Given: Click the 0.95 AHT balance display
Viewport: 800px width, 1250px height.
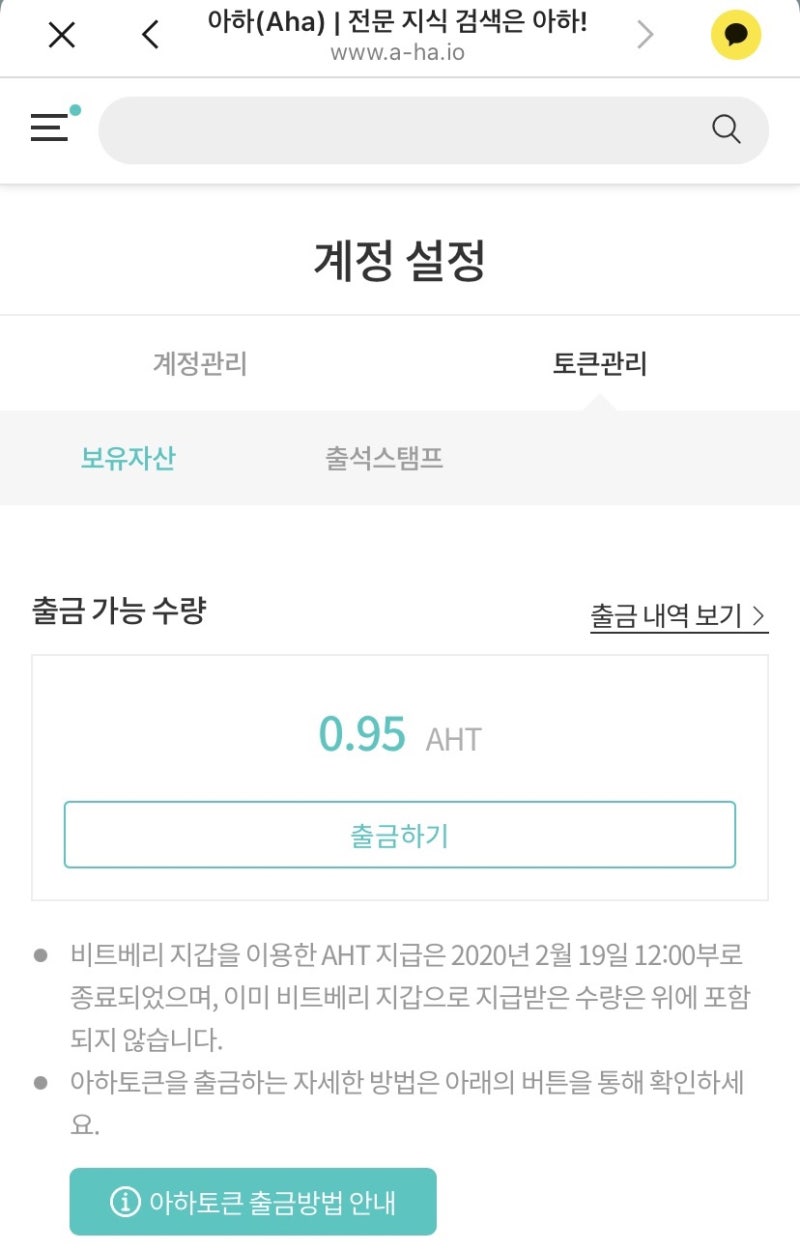Looking at the screenshot, I should pyautogui.click(x=398, y=735).
